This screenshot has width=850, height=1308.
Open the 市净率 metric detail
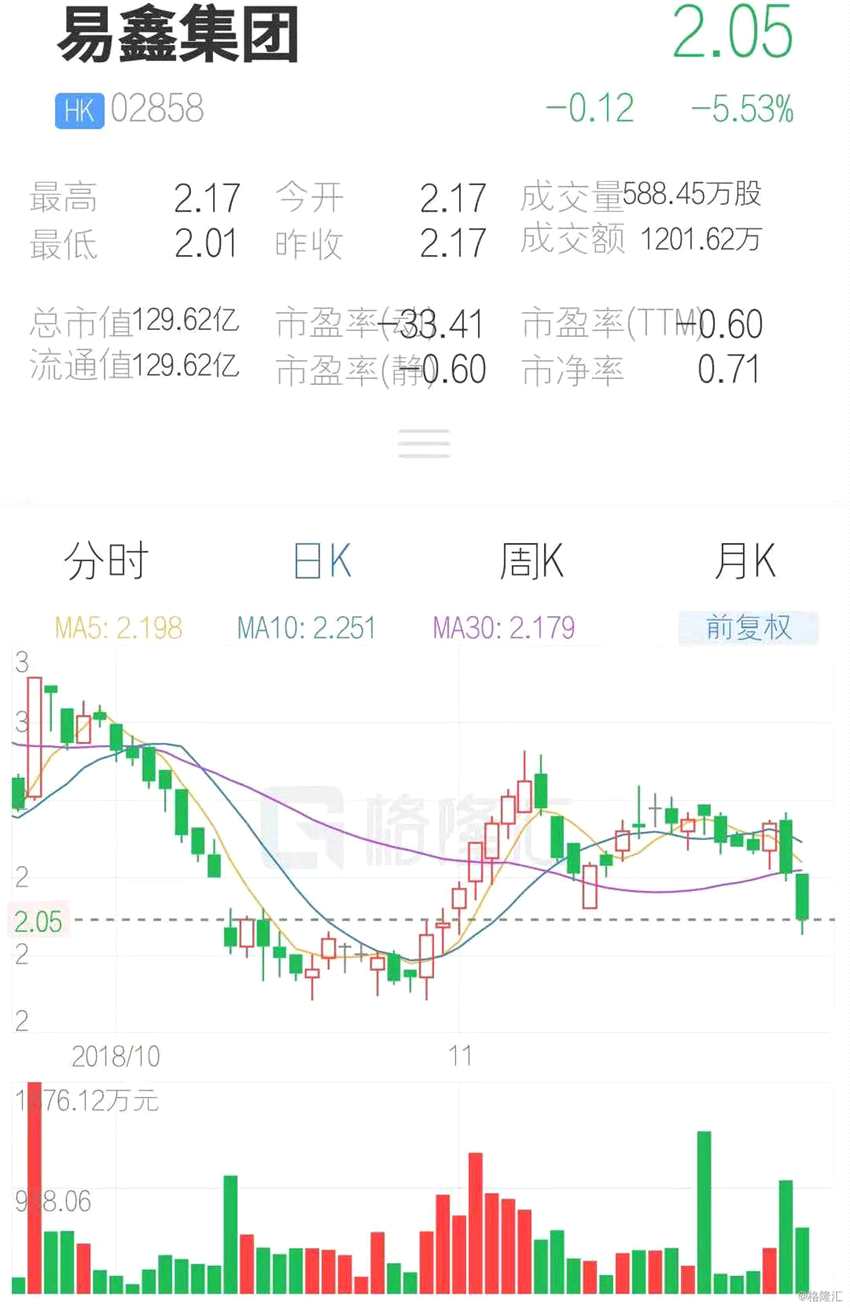pyautogui.click(x=572, y=369)
